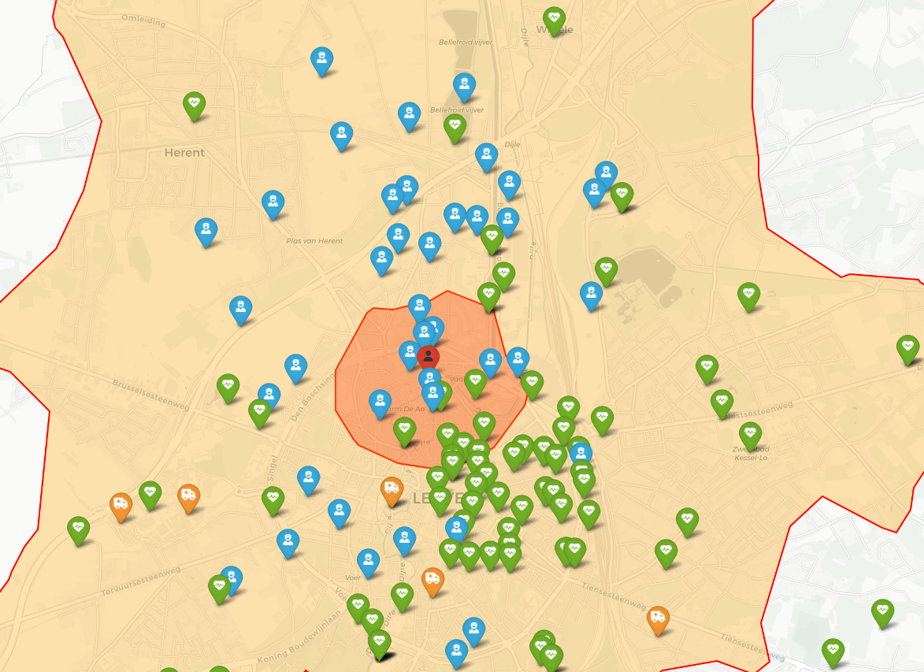Tap the blue person marker at Bellefroid vijver
924x672 pixels.
point(464,85)
